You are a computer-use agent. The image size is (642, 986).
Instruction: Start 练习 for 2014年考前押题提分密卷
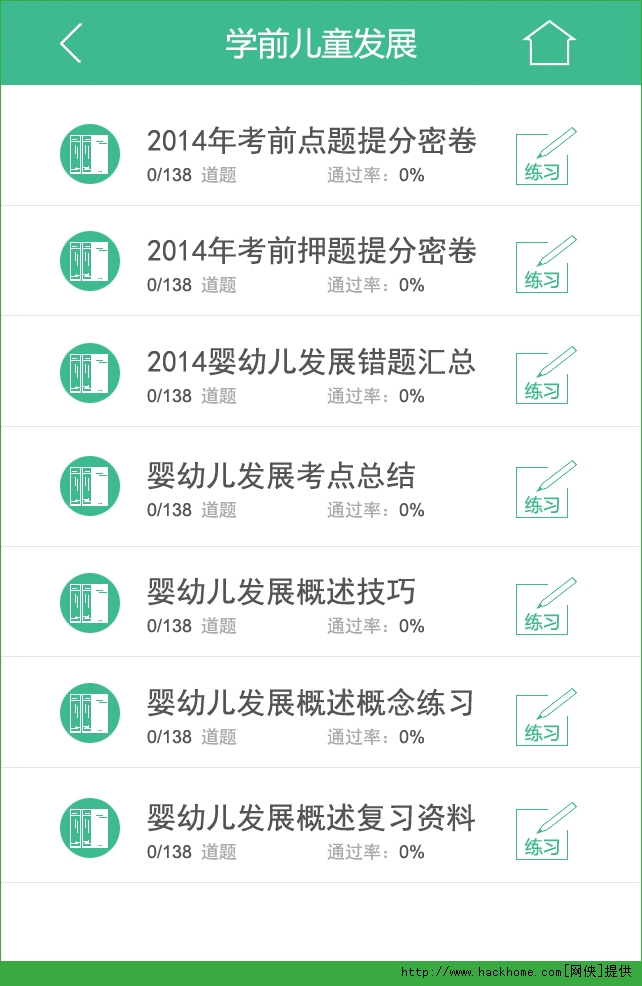pyautogui.click(x=544, y=266)
